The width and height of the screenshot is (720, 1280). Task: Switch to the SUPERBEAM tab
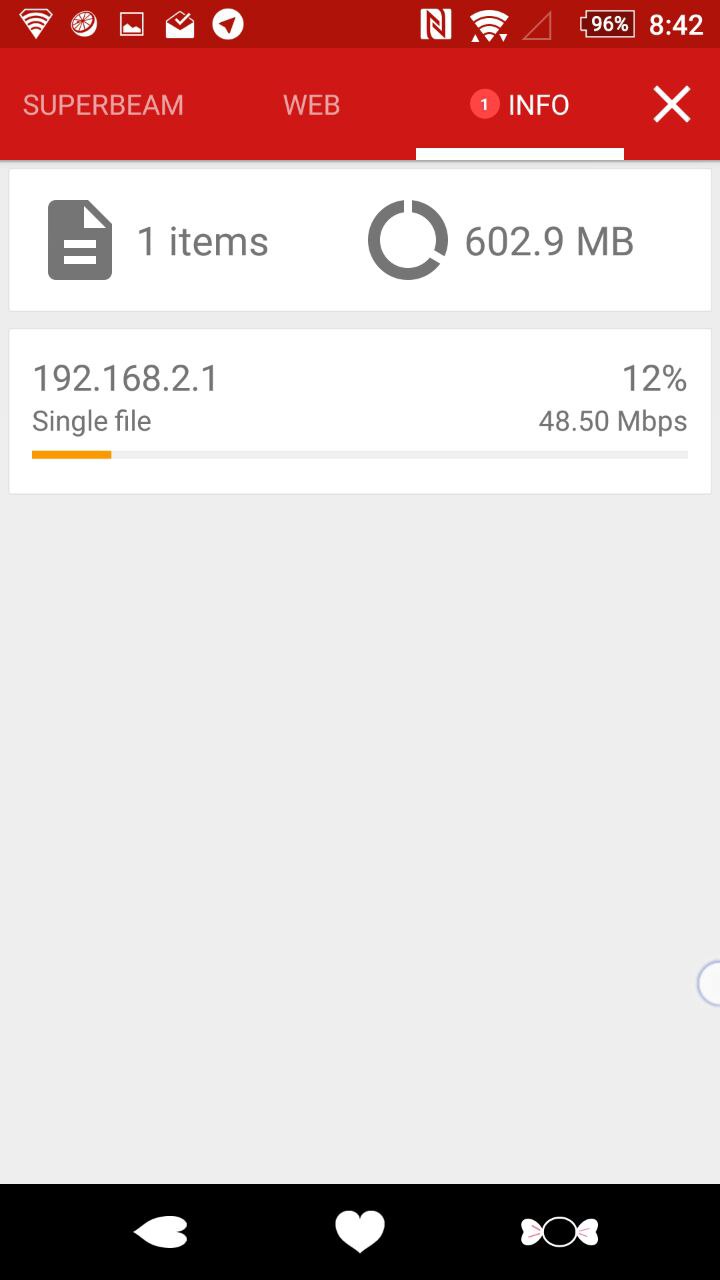click(x=103, y=105)
